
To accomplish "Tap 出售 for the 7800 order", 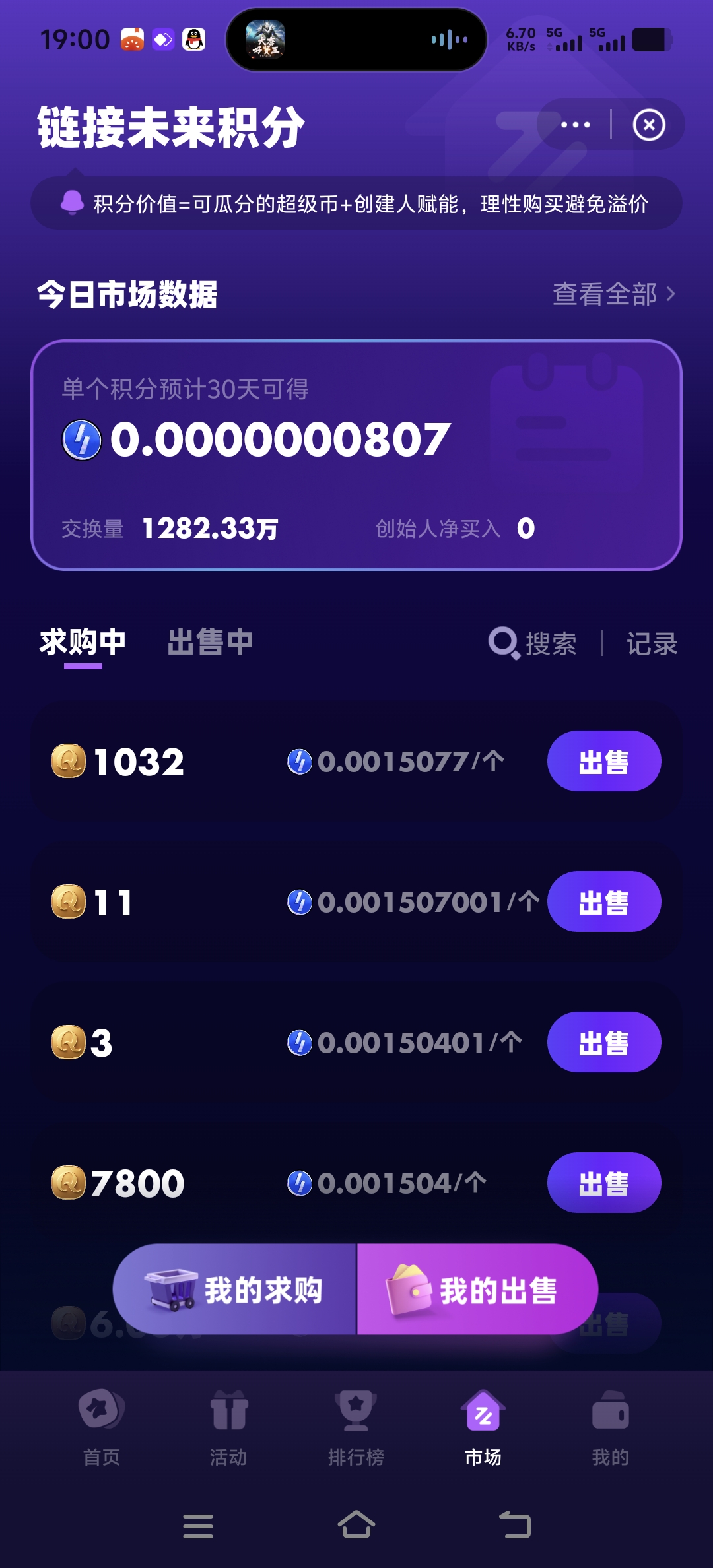I will pos(603,1183).
